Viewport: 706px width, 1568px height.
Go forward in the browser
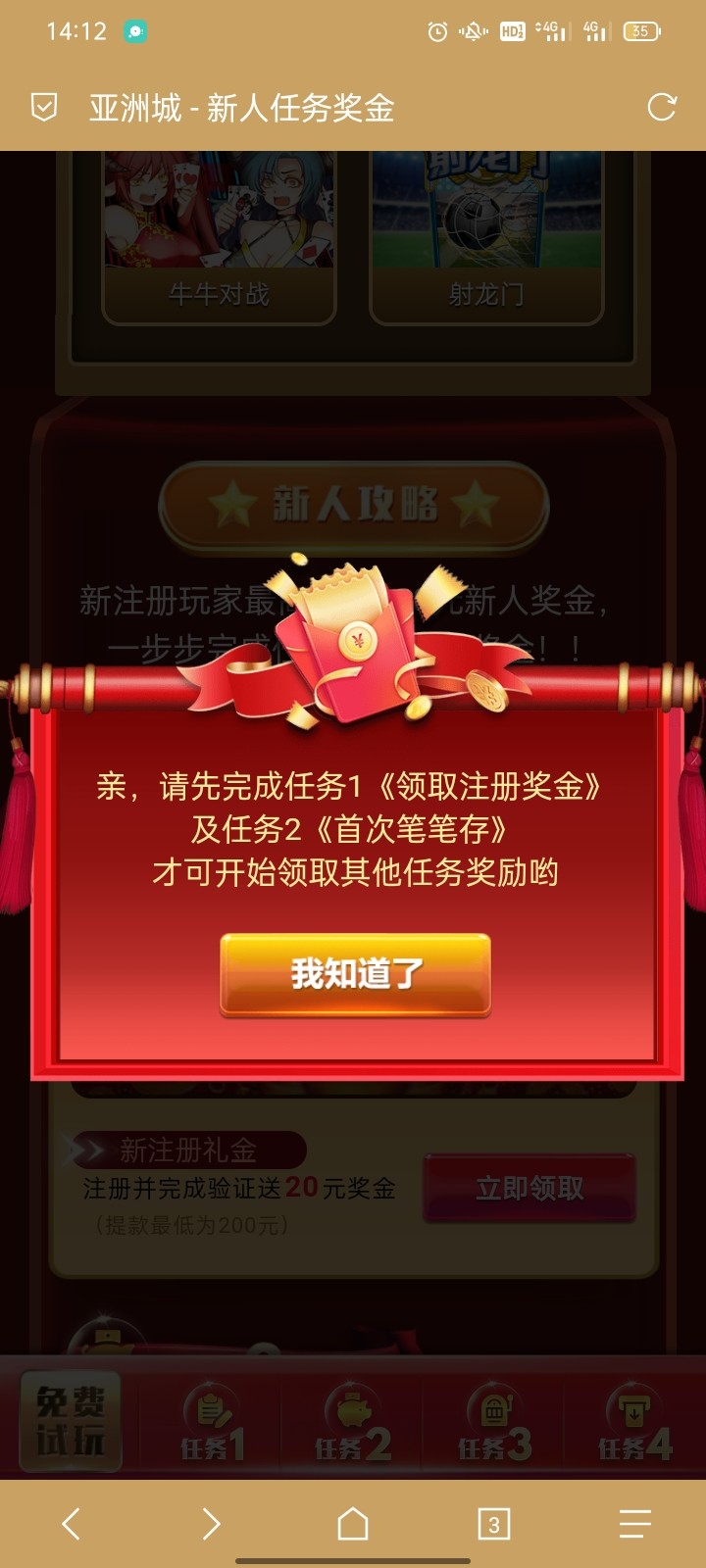click(211, 1524)
